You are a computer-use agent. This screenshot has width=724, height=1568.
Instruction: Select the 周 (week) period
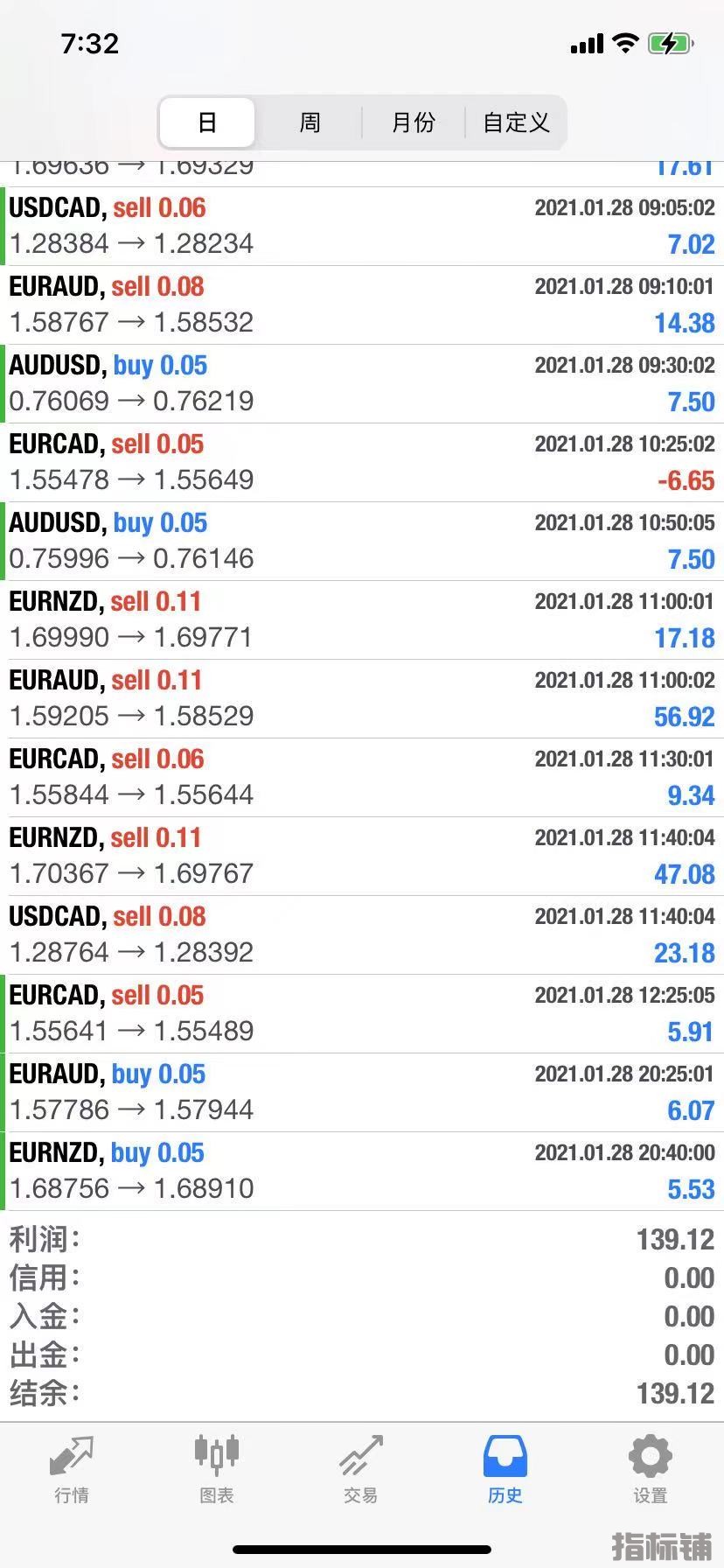tap(310, 122)
